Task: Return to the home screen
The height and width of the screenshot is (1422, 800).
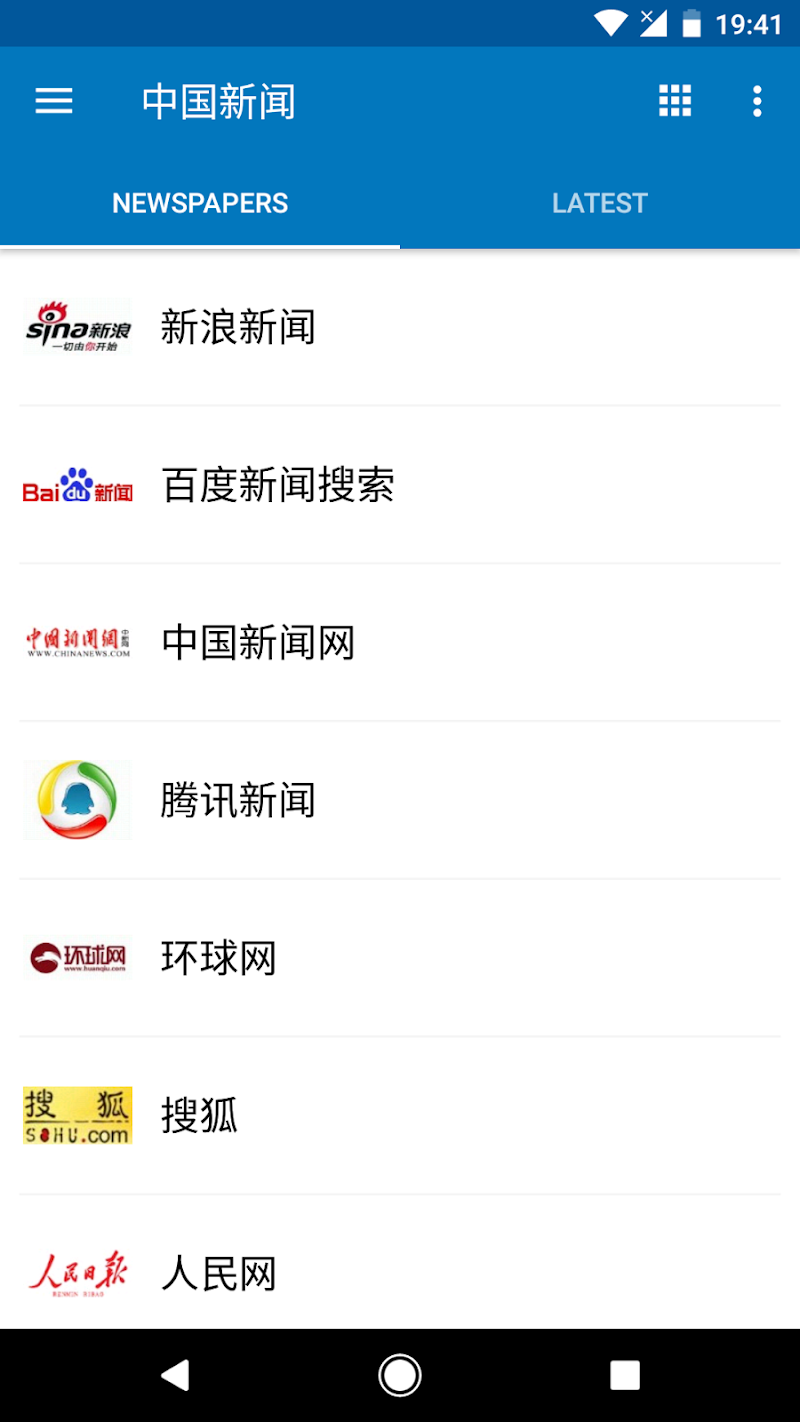Action: coord(400,1376)
